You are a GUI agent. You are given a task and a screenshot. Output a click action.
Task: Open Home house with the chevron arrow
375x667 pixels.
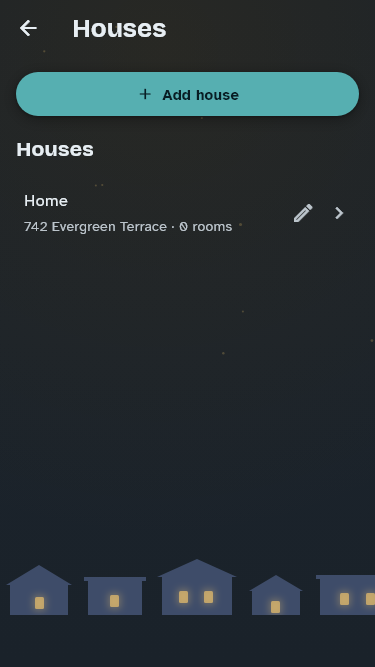click(339, 213)
